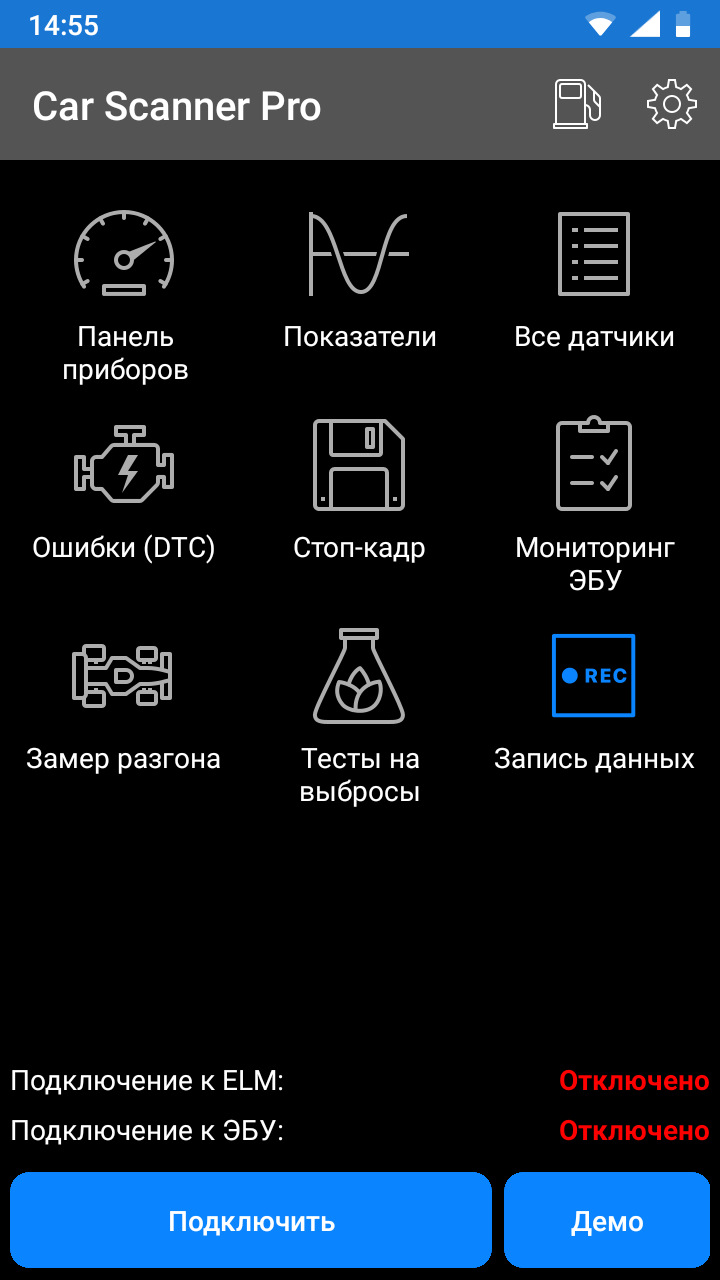Open settings via the gear icon
Image resolution: width=720 pixels, height=1280 pixels.
(672, 104)
